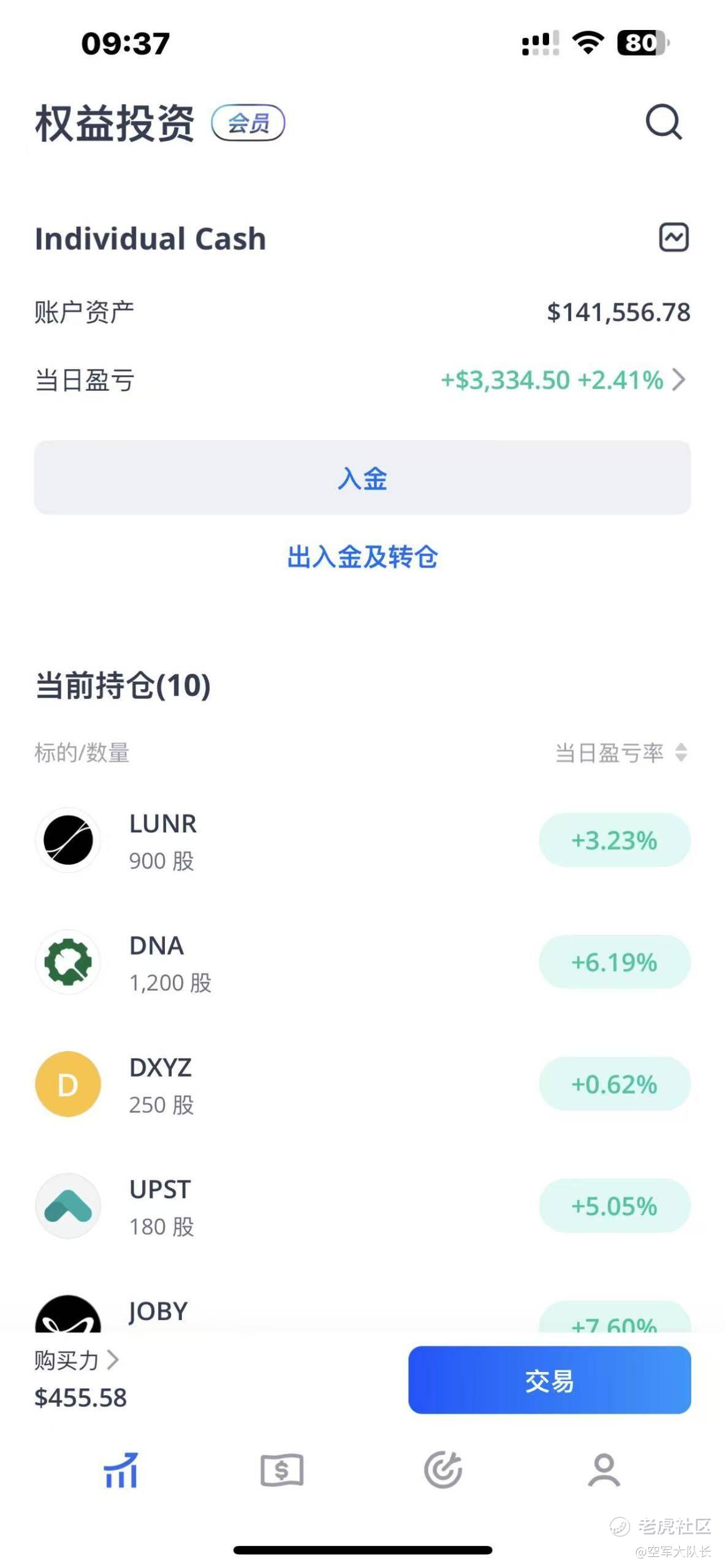The image size is (725, 1568).
Task: Switch to the dollar bill tab
Action: click(x=282, y=1470)
